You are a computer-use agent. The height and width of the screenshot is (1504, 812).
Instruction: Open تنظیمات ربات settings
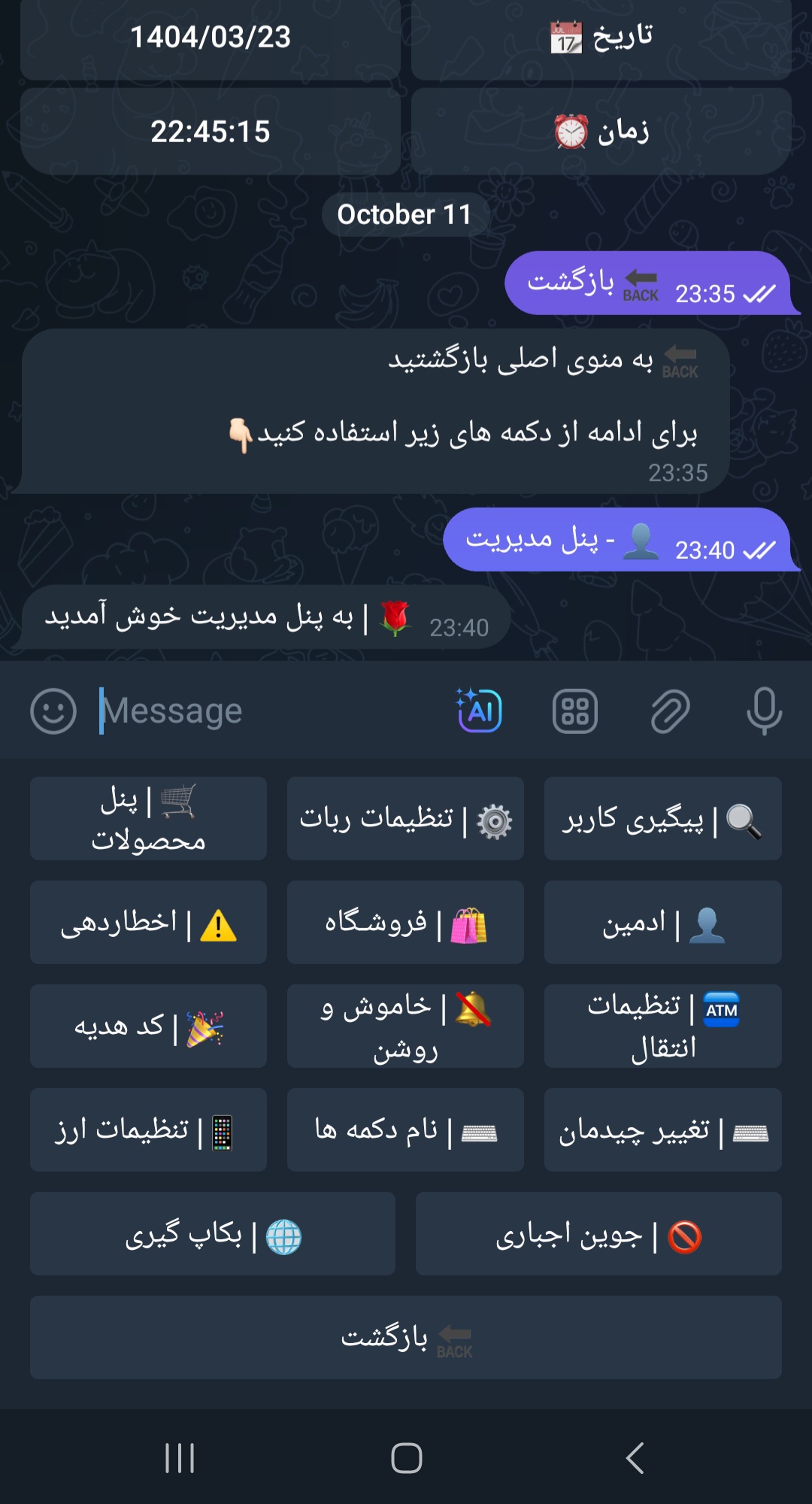405,819
